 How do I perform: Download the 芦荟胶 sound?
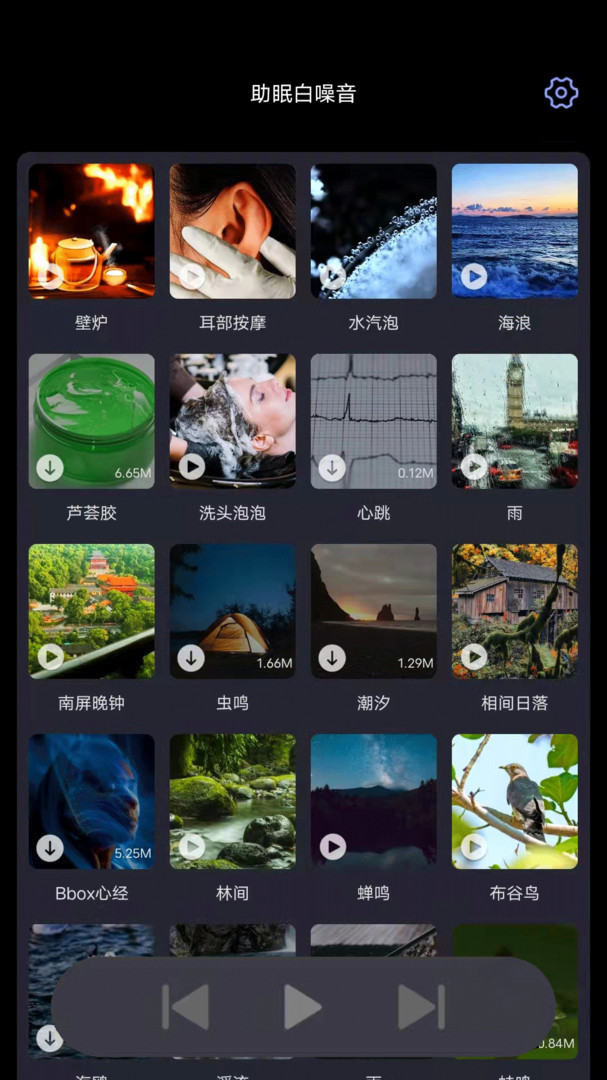tap(50, 467)
